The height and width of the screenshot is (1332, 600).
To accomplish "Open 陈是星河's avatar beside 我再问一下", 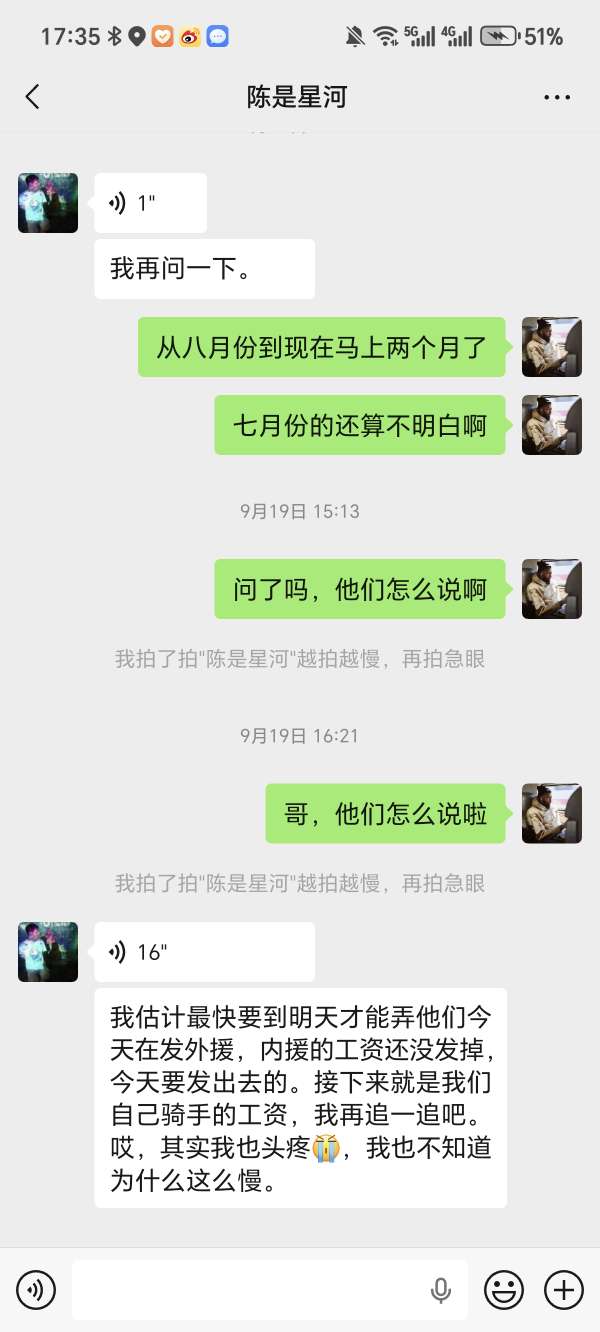I will 48,203.
